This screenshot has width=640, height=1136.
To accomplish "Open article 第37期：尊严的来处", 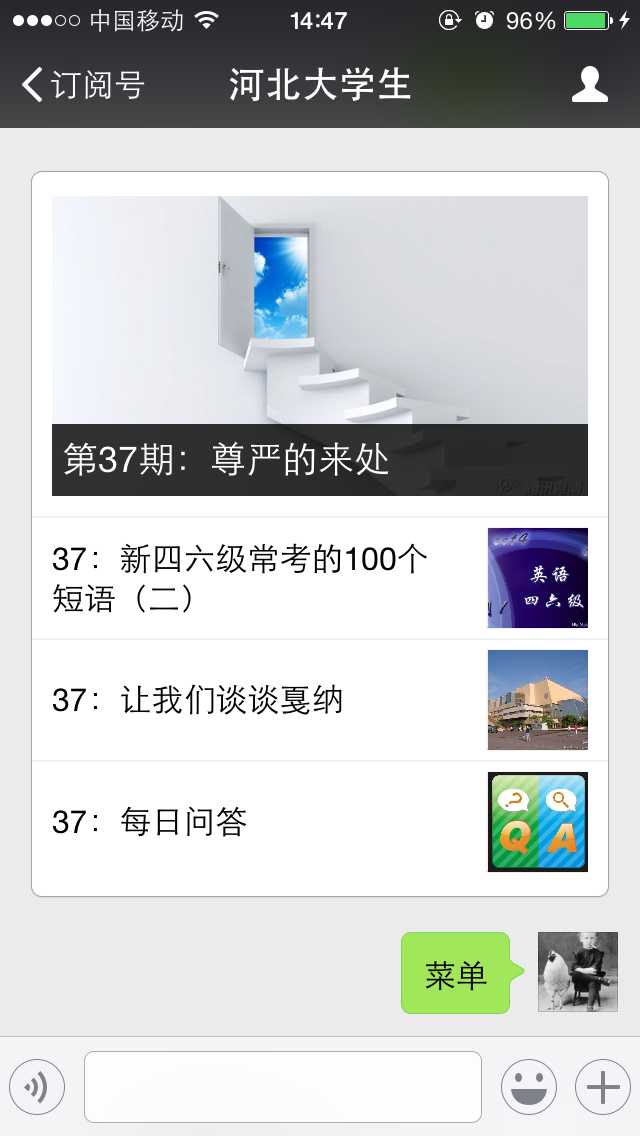I will (x=320, y=345).
